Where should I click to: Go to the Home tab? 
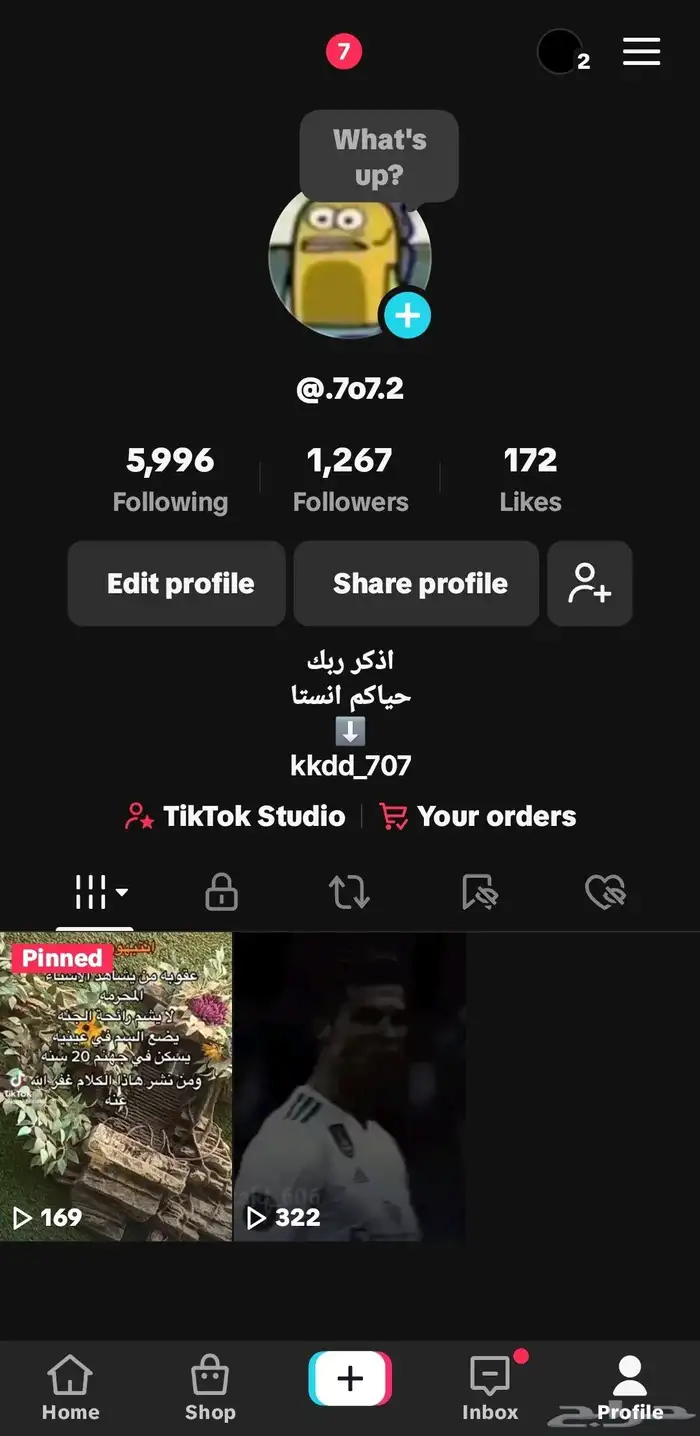pyautogui.click(x=70, y=1388)
